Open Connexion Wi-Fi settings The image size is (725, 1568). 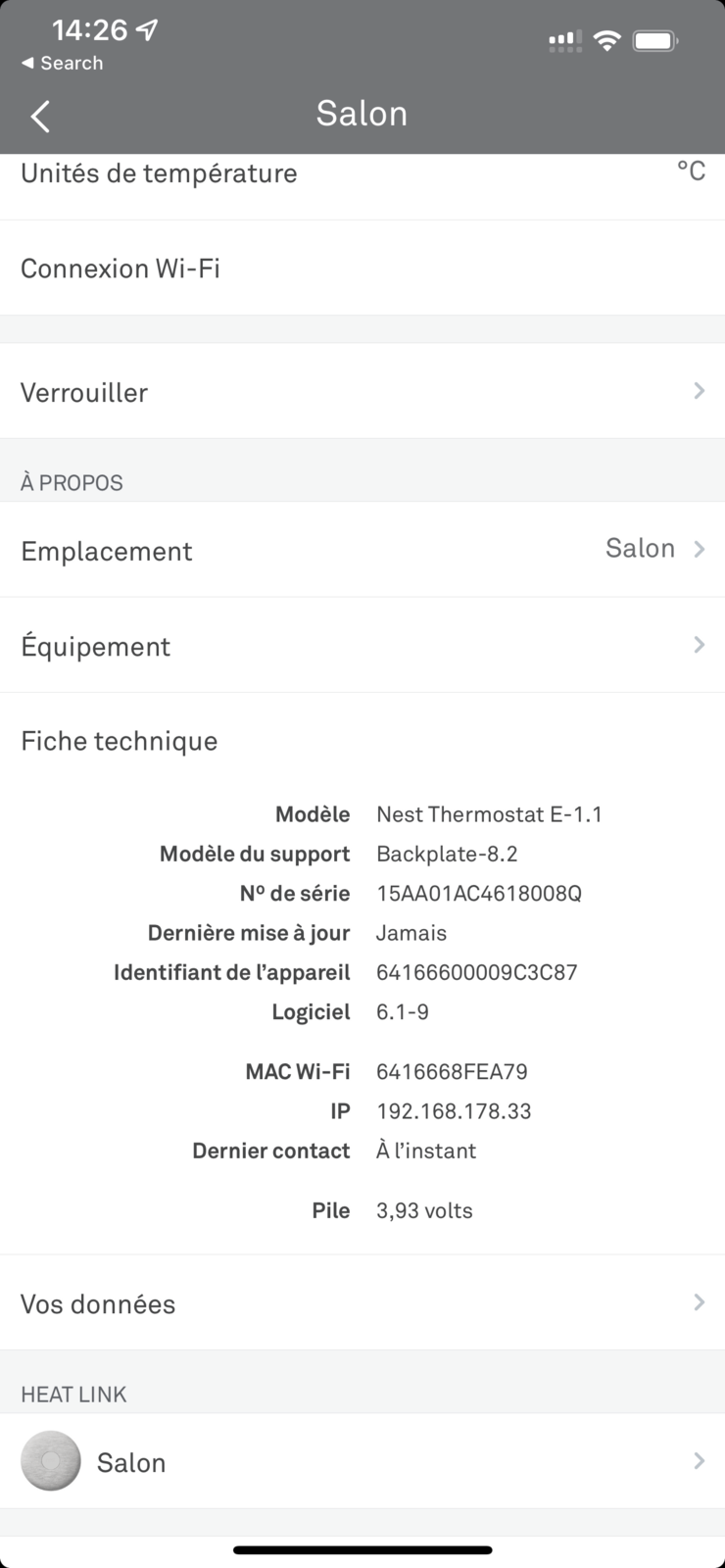click(362, 269)
